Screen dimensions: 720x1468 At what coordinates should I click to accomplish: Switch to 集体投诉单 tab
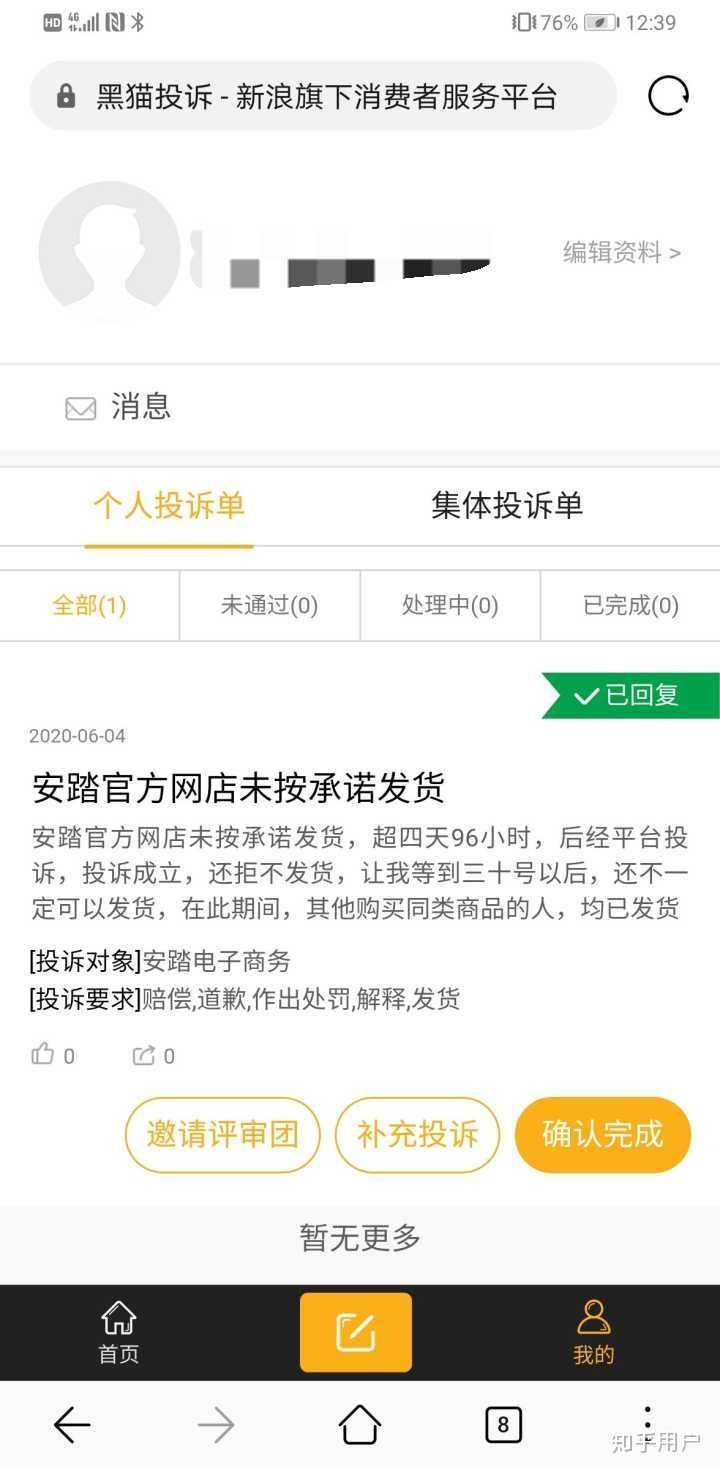tap(507, 505)
